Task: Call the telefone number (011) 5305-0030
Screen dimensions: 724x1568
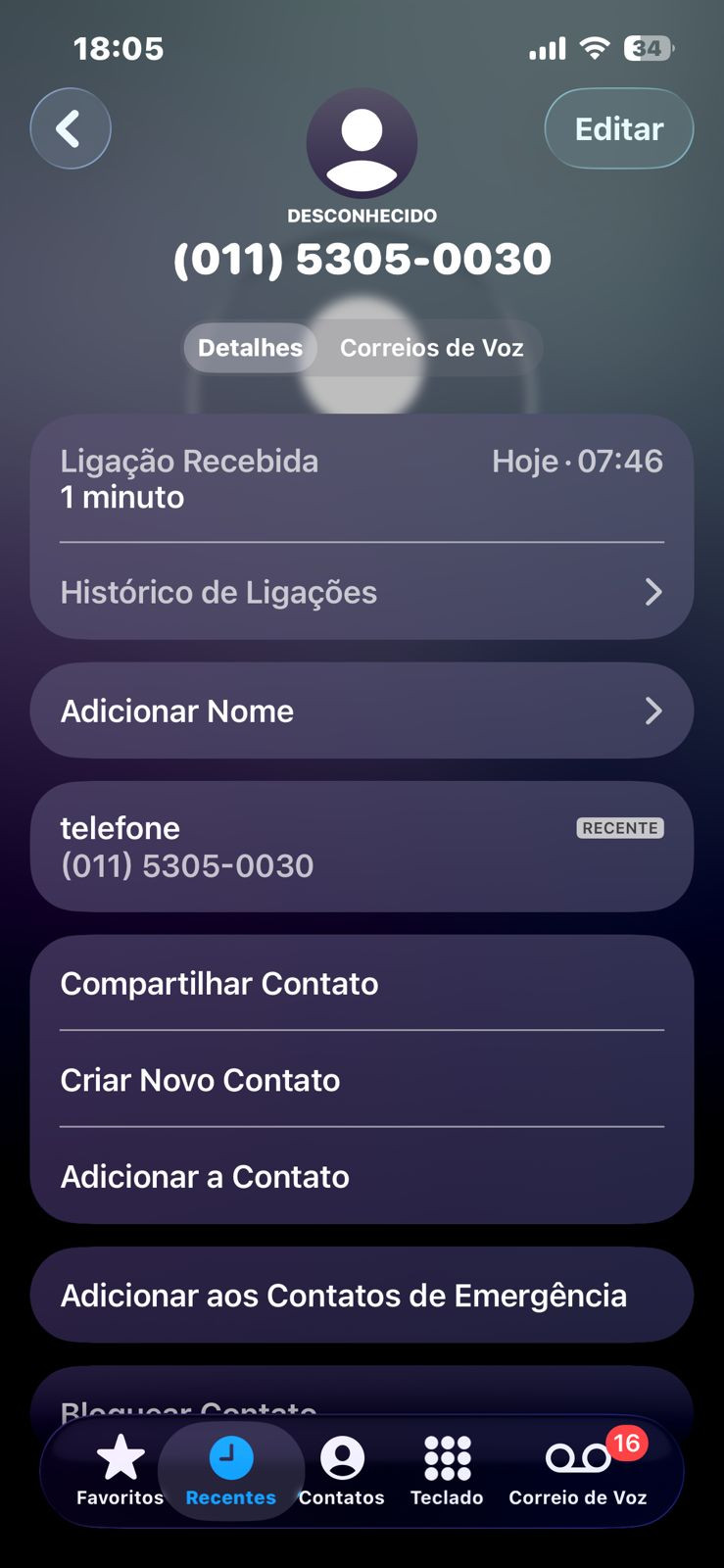Action: [x=362, y=847]
